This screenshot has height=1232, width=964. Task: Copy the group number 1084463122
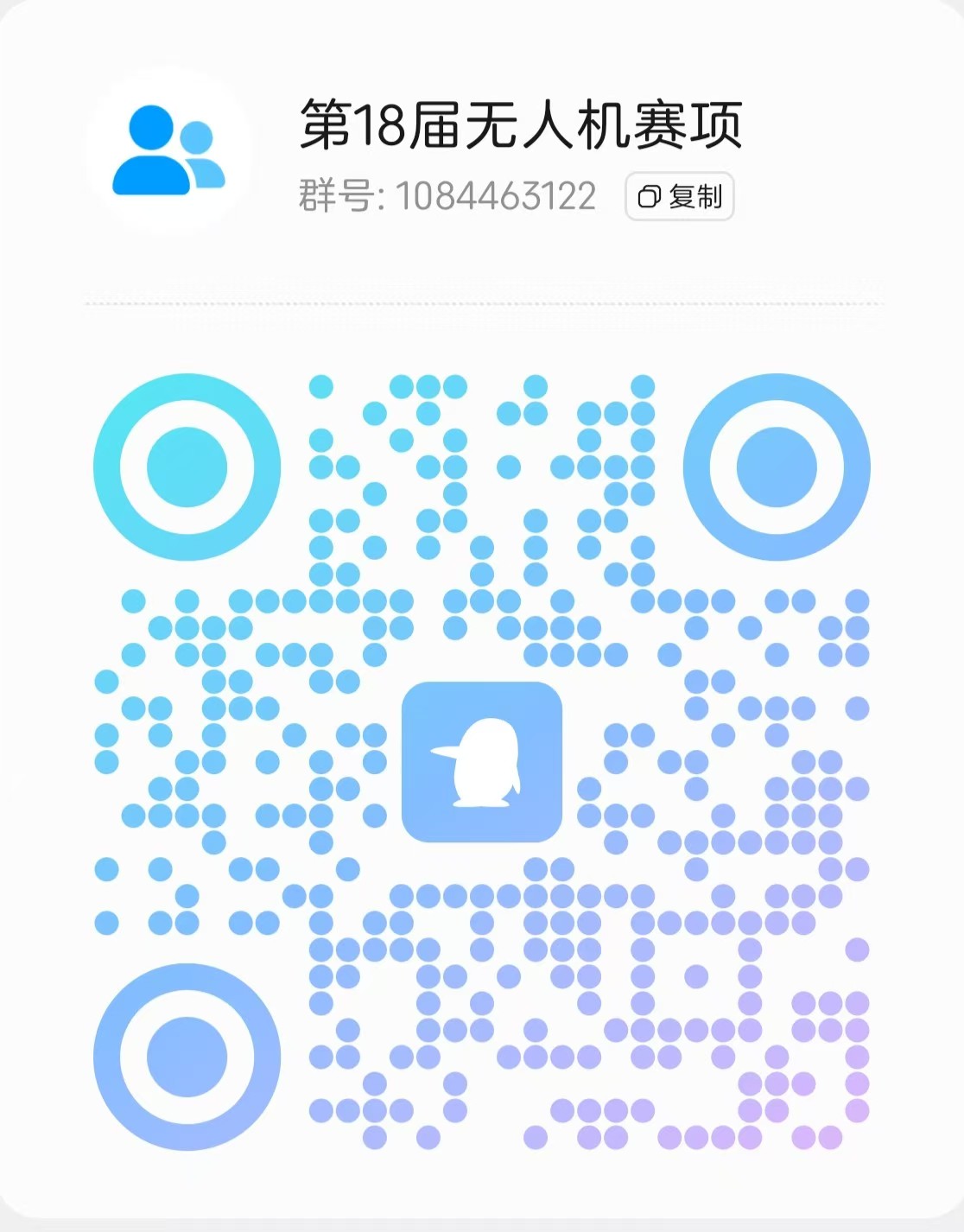coord(679,197)
